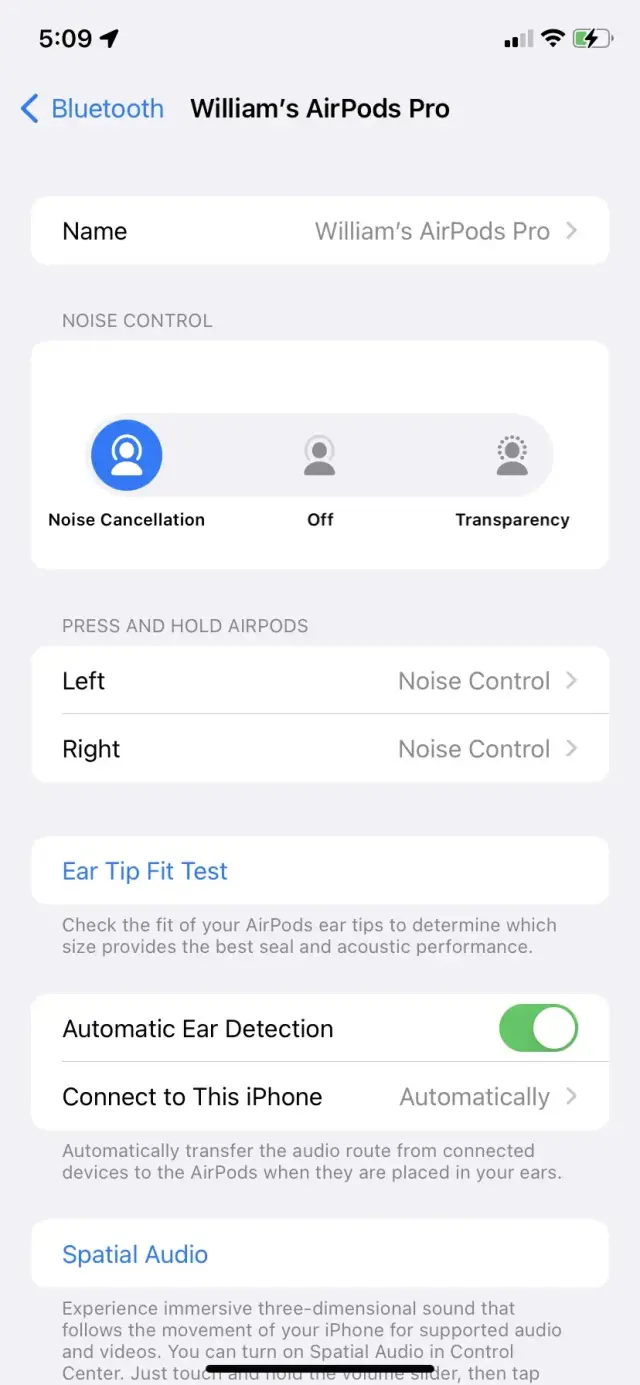Open Right AirPod press and hold settings

tap(320, 749)
